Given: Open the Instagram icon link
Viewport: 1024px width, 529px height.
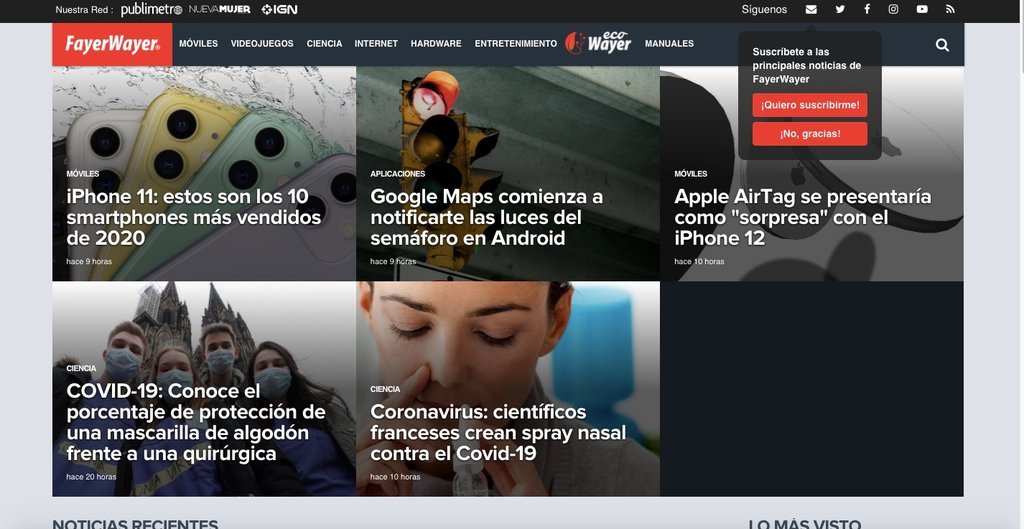Looking at the screenshot, I should [894, 9].
